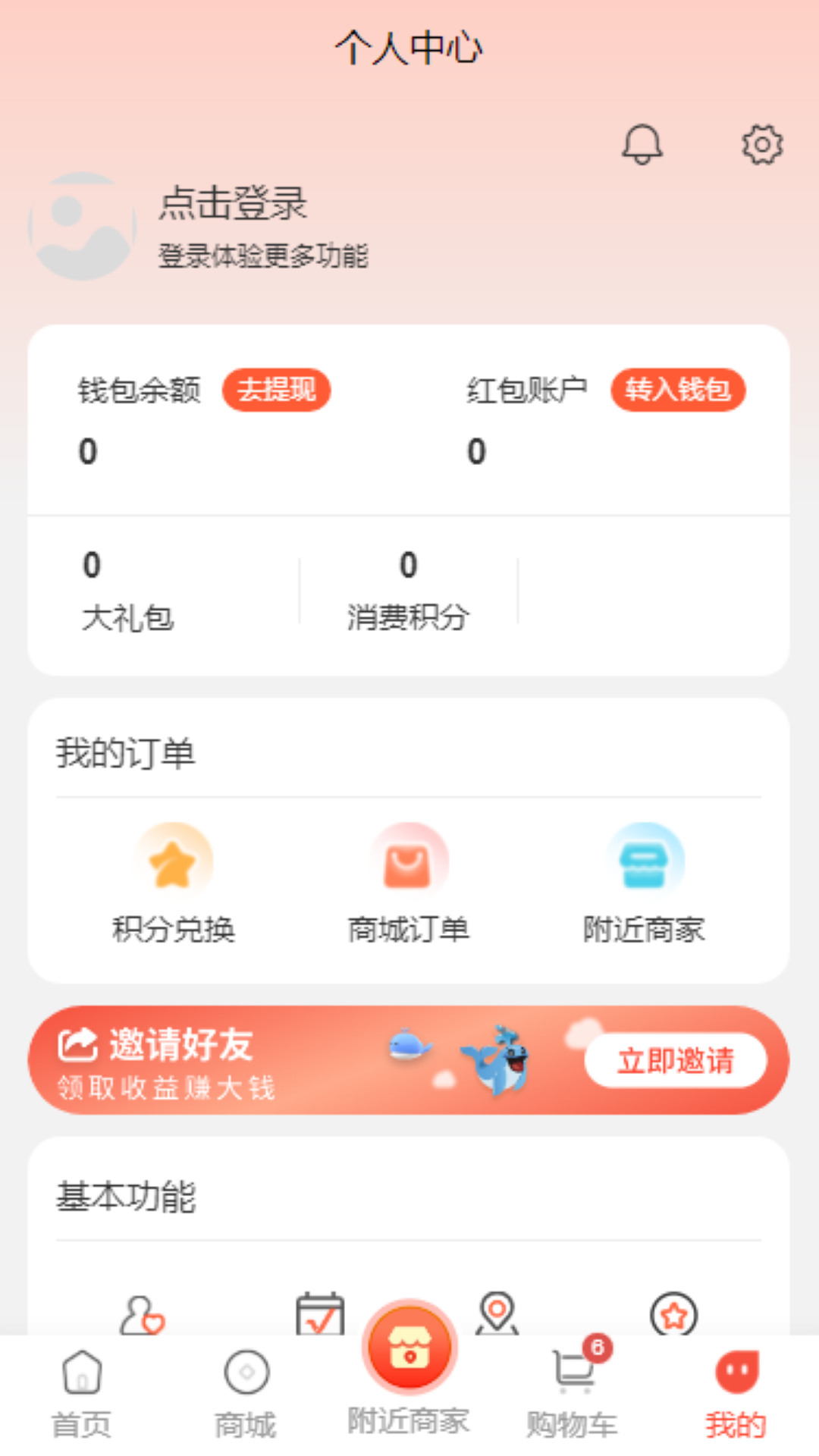This screenshot has height=1456, width=819.
Task: Tap 点击登录 to log in
Action: point(233,203)
